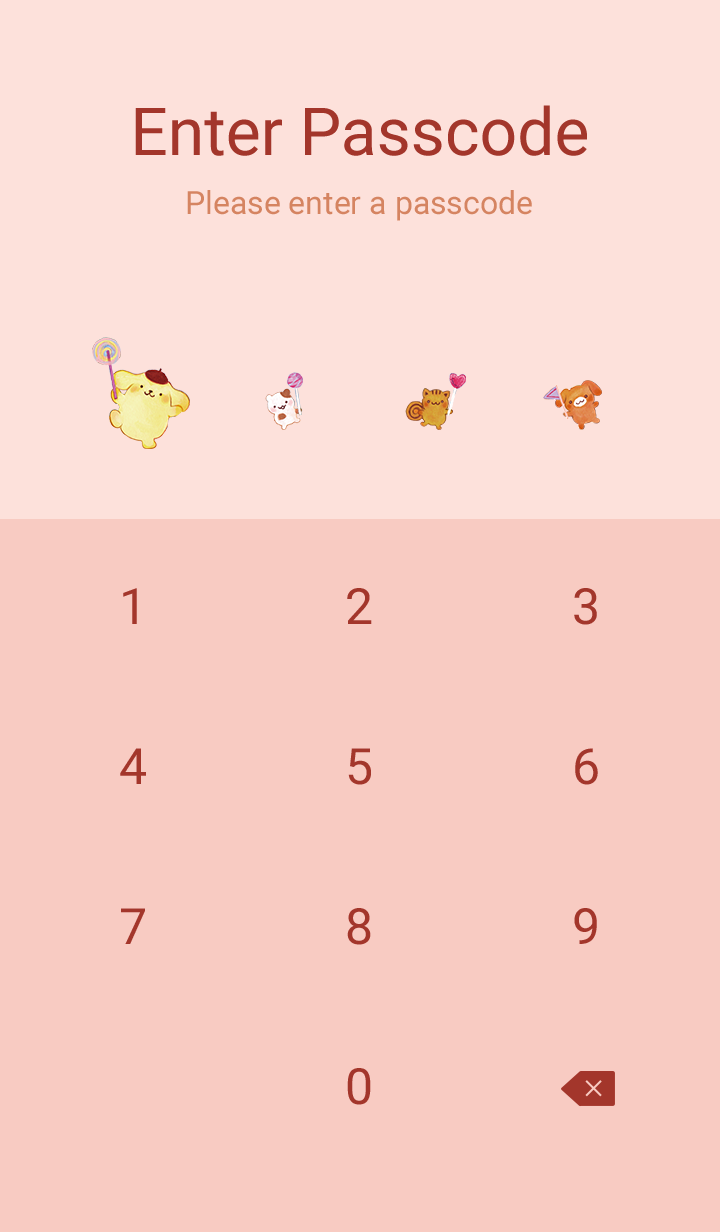Enter the number 4
This screenshot has height=1232, width=720.
[x=133, y=767]
